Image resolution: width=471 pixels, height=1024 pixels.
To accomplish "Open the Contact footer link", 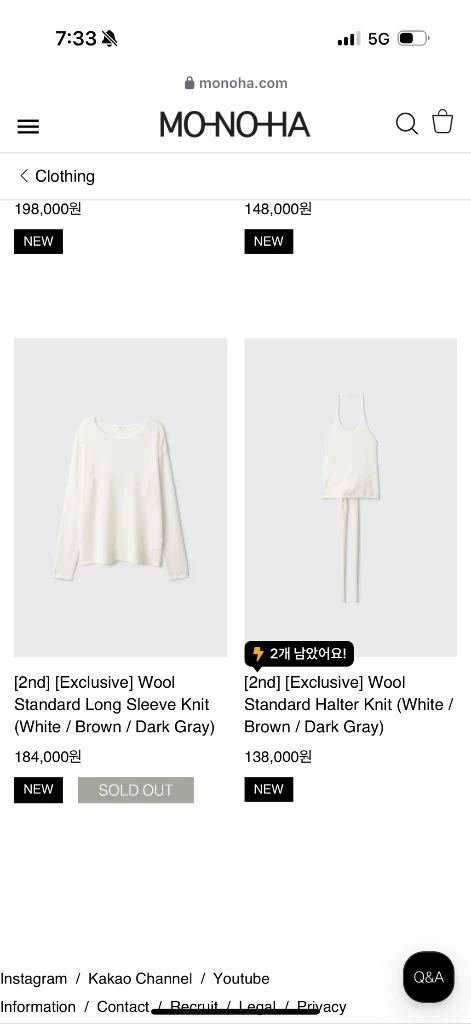I will (123, 1006).
